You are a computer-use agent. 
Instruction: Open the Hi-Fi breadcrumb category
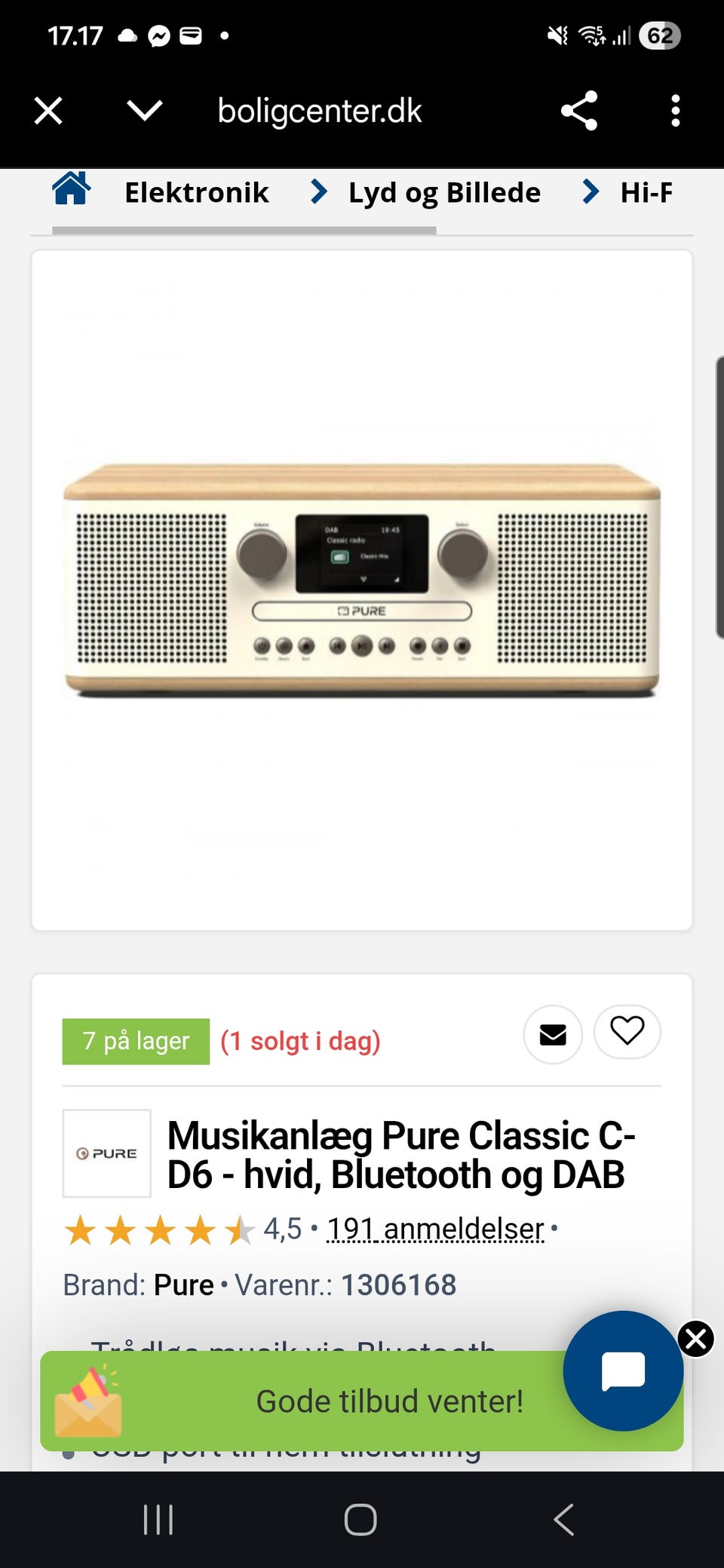click(x=646, y=193)
